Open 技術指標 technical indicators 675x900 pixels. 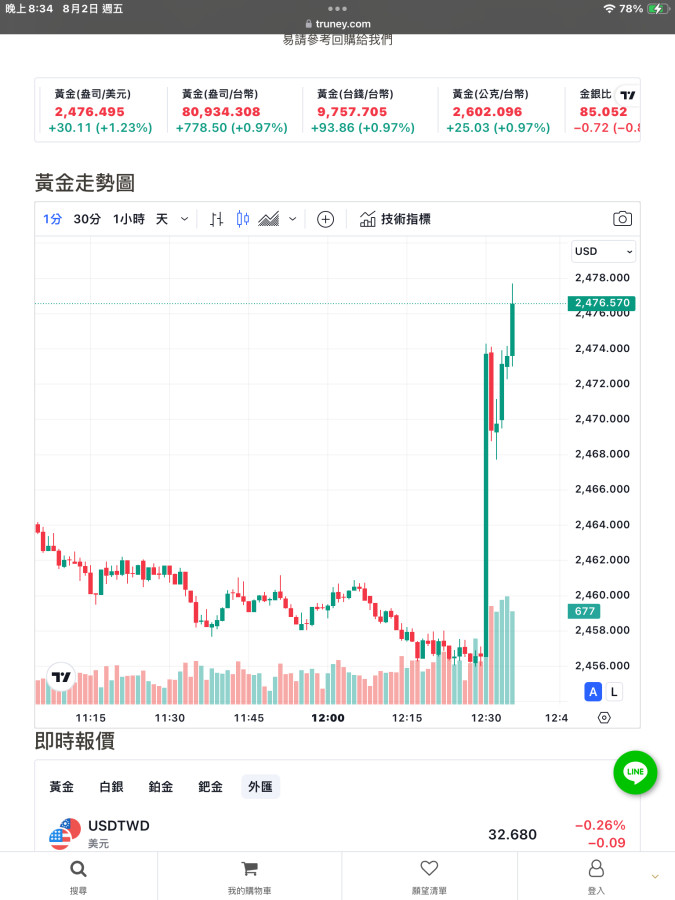[395, 219]
